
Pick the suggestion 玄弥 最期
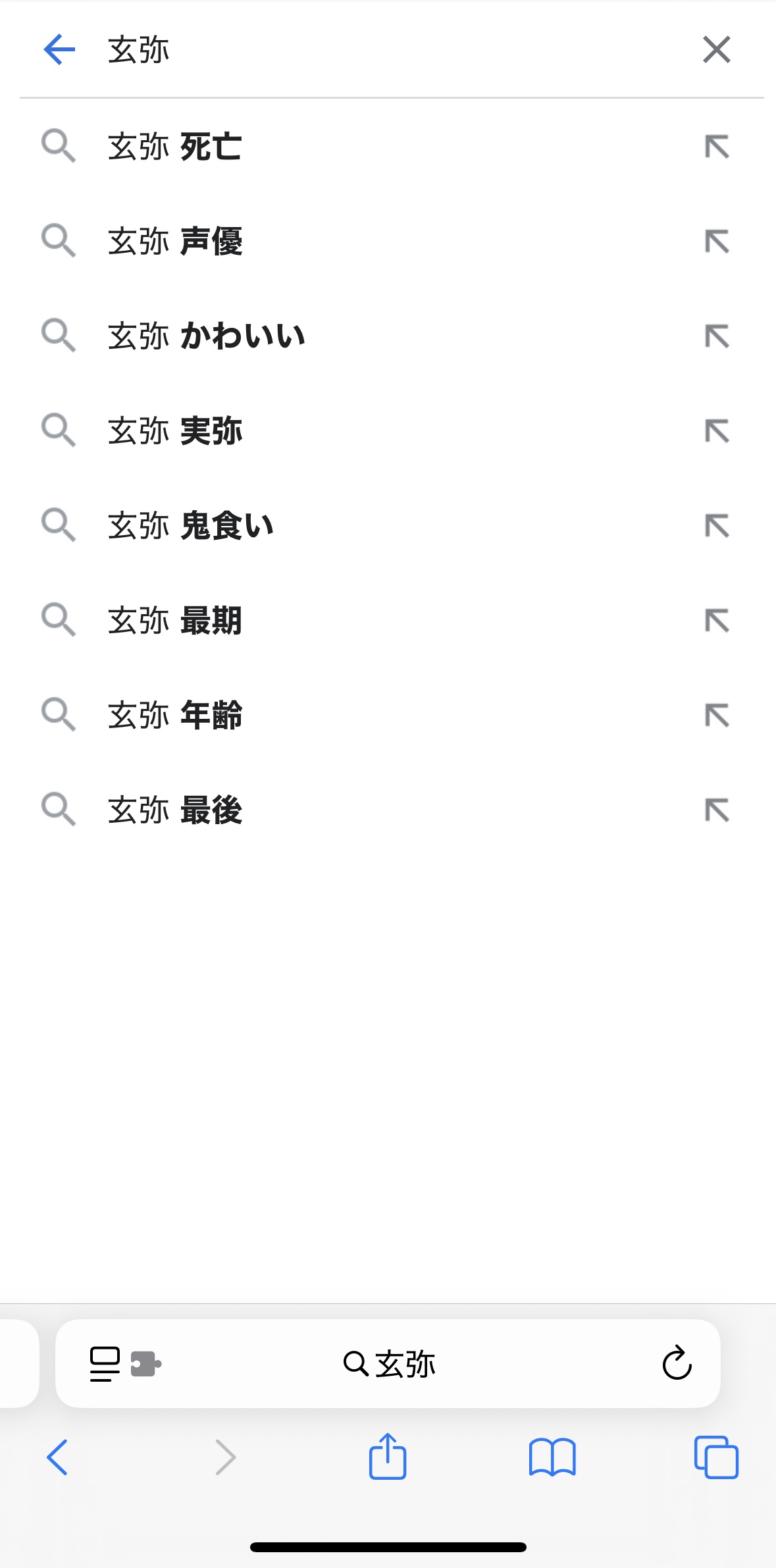[175, 620]
